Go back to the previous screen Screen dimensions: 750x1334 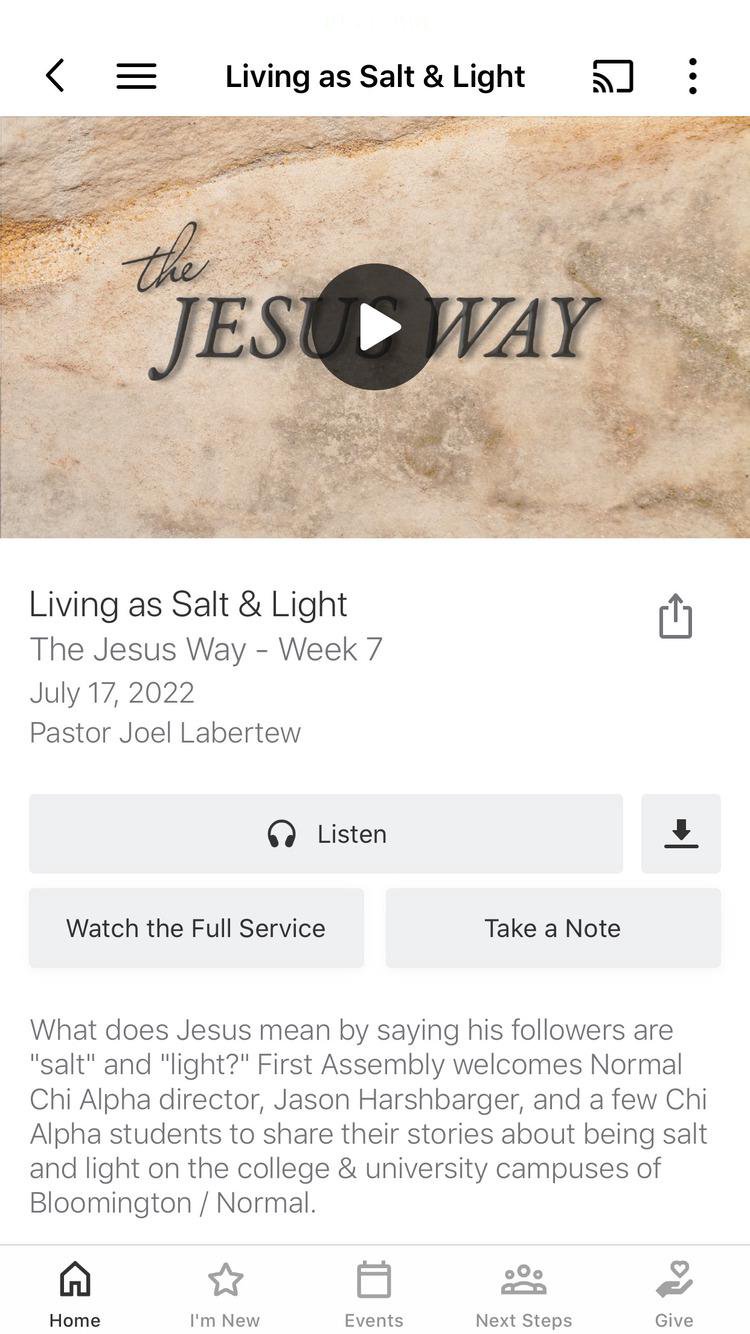point(56,76)
